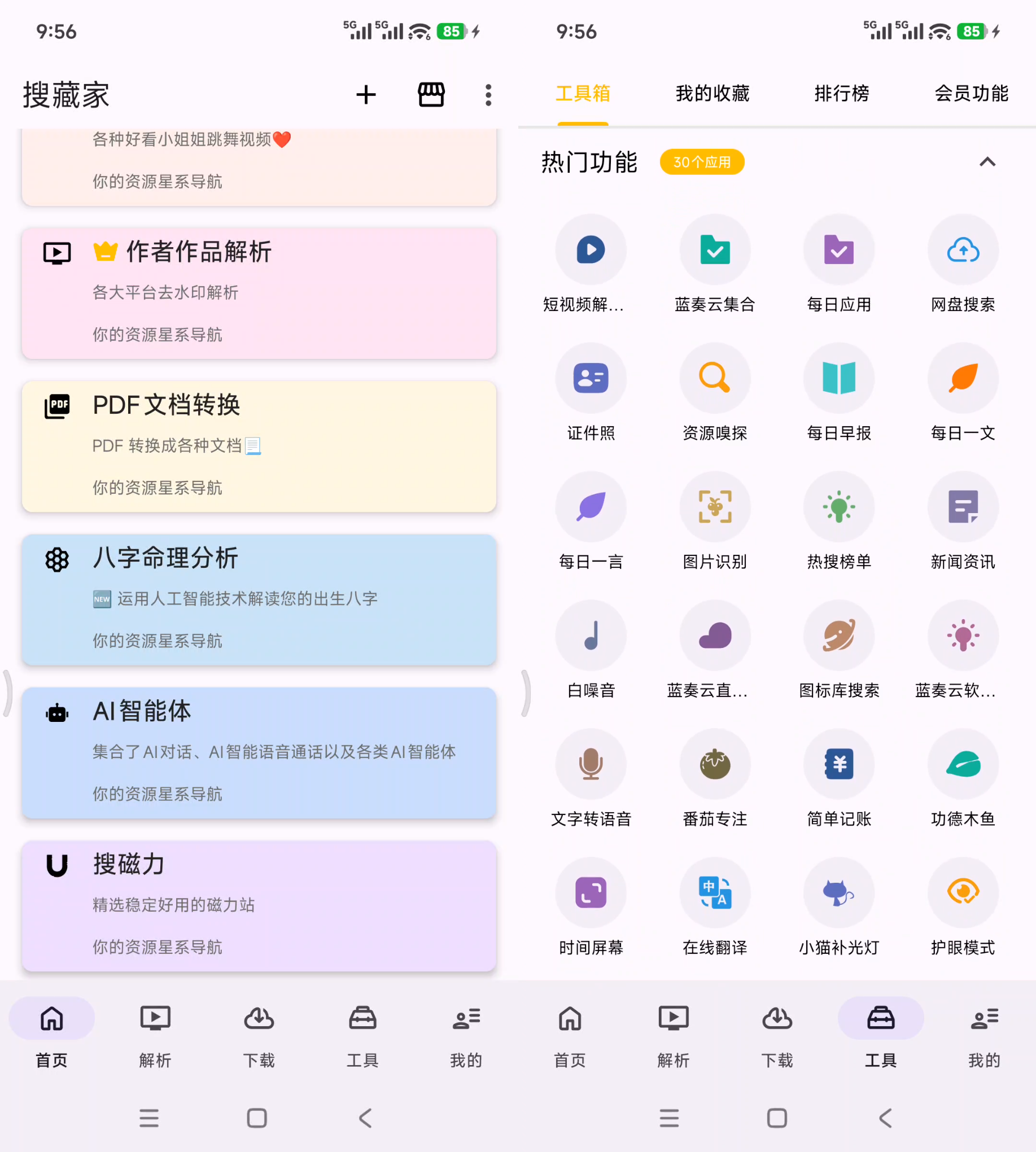Launch the 证件照 tool
Viewport: 1036px width, 1152px height.
(x=591, y=393)
